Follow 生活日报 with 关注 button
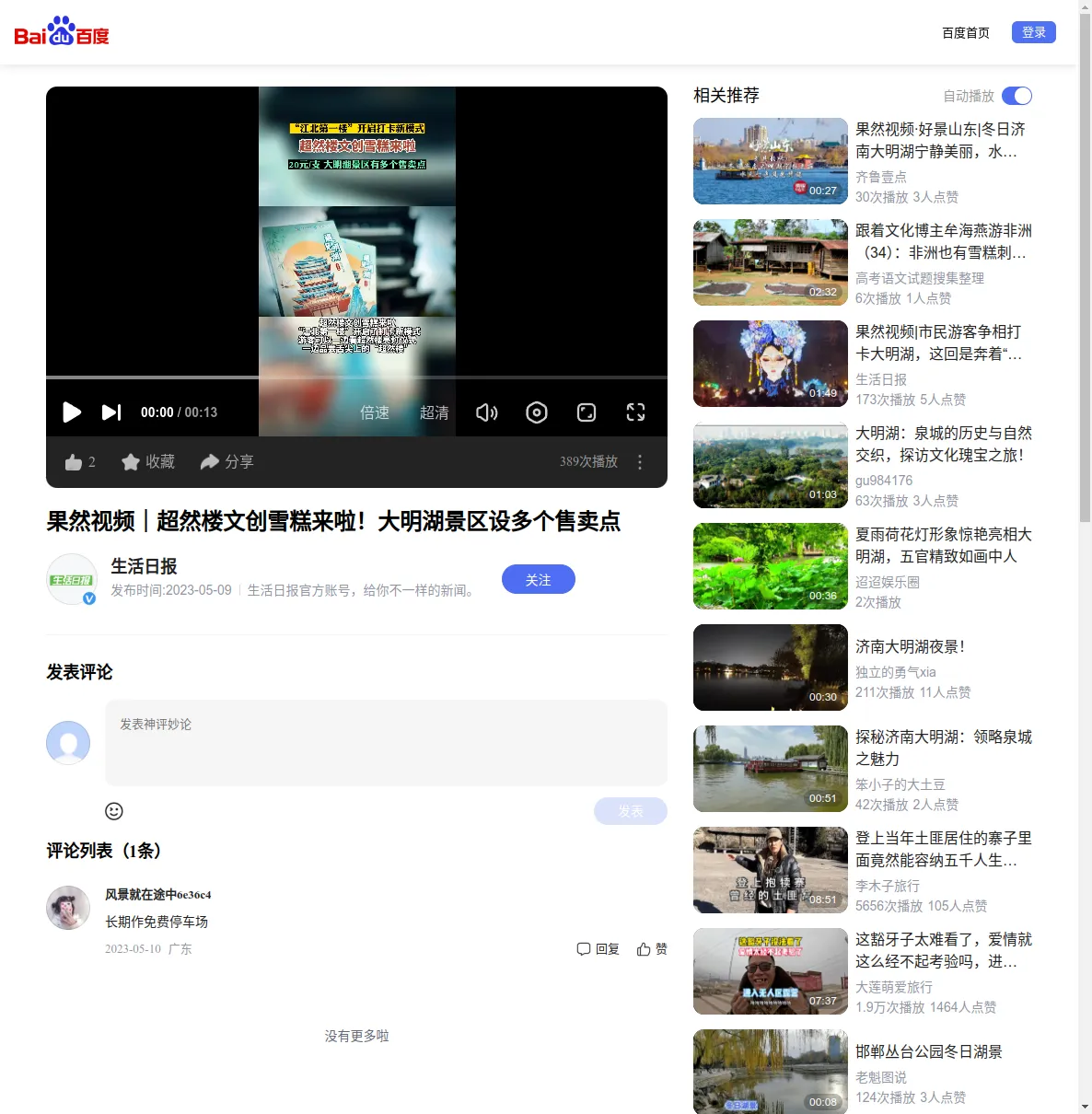The image size is (1092, 1114). pos(538,580)
